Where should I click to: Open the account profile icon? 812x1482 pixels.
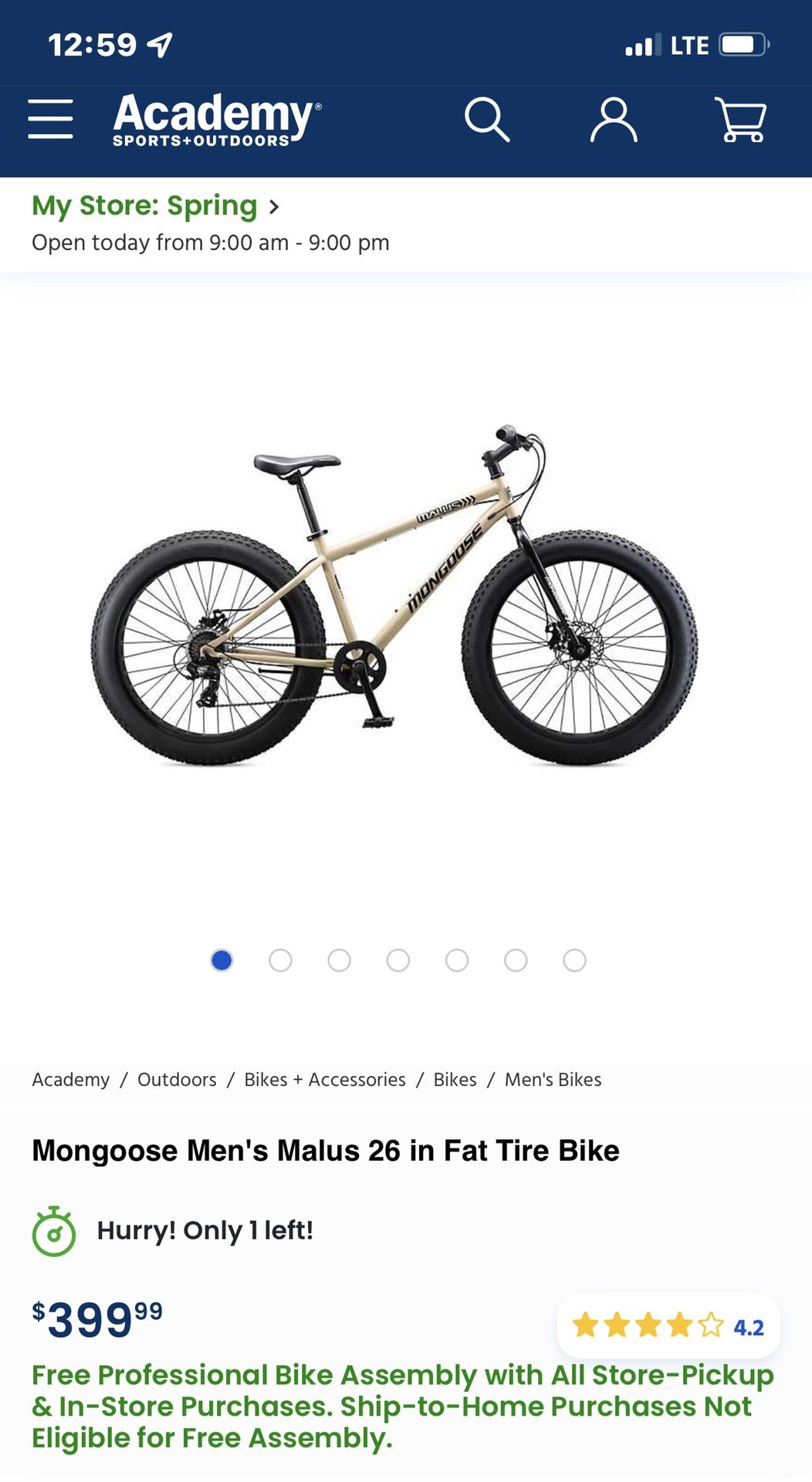pyautogui.click(x=614, y=120)
